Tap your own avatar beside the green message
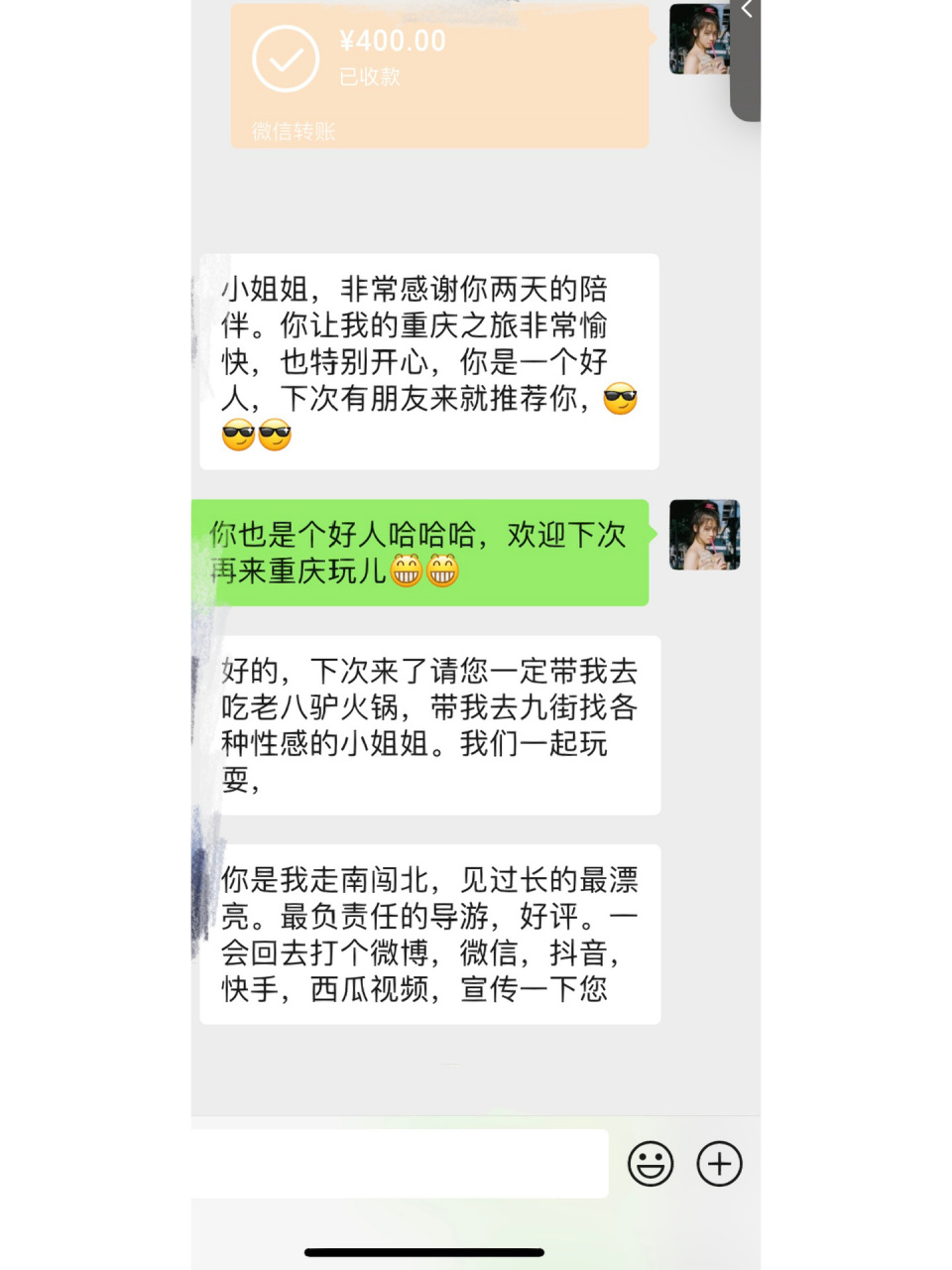952x1270 pixels. 704,533
